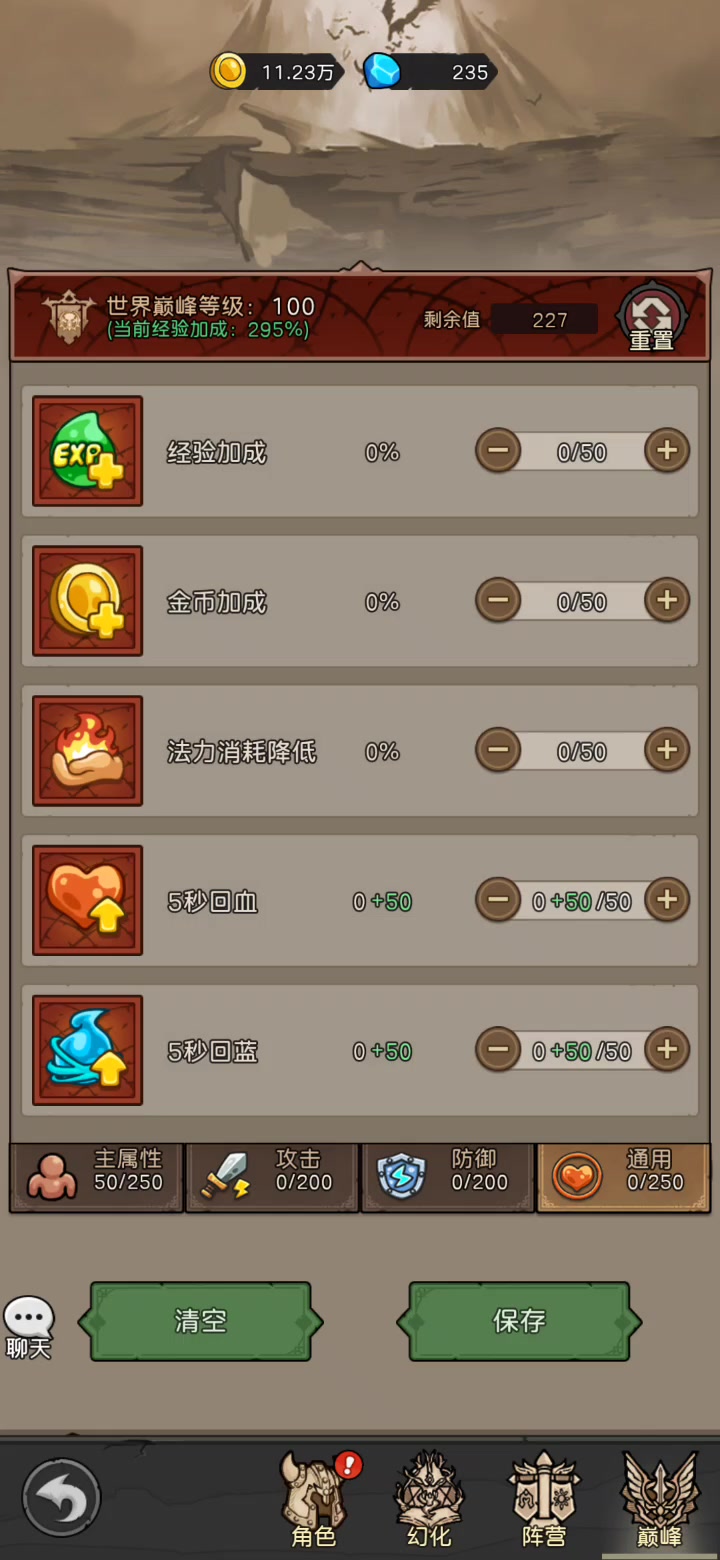Open the 角色 character tab
720x1560 pixels.
[x=314, y=1500]
